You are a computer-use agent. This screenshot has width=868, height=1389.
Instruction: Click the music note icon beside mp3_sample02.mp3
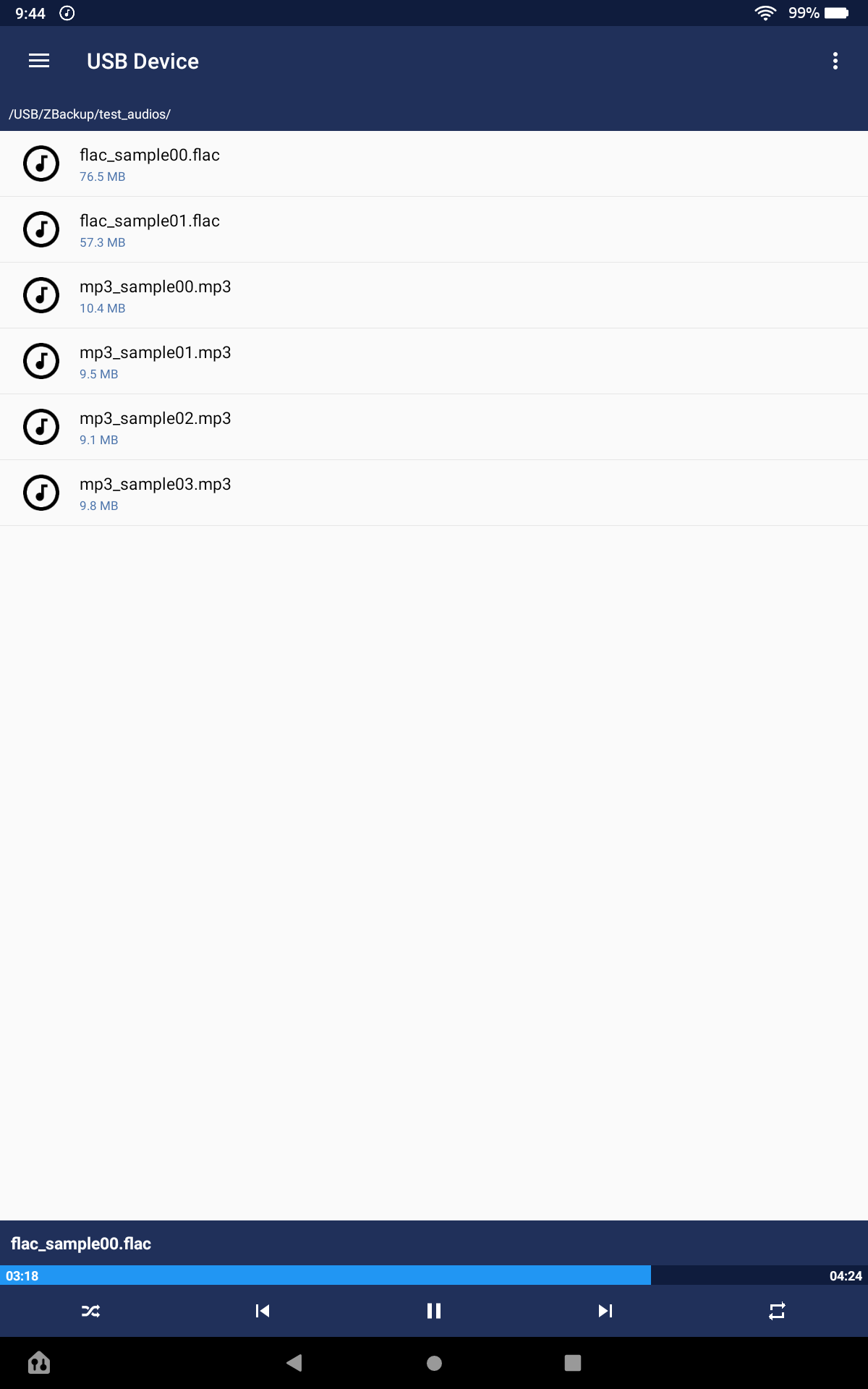click(41, 426)
